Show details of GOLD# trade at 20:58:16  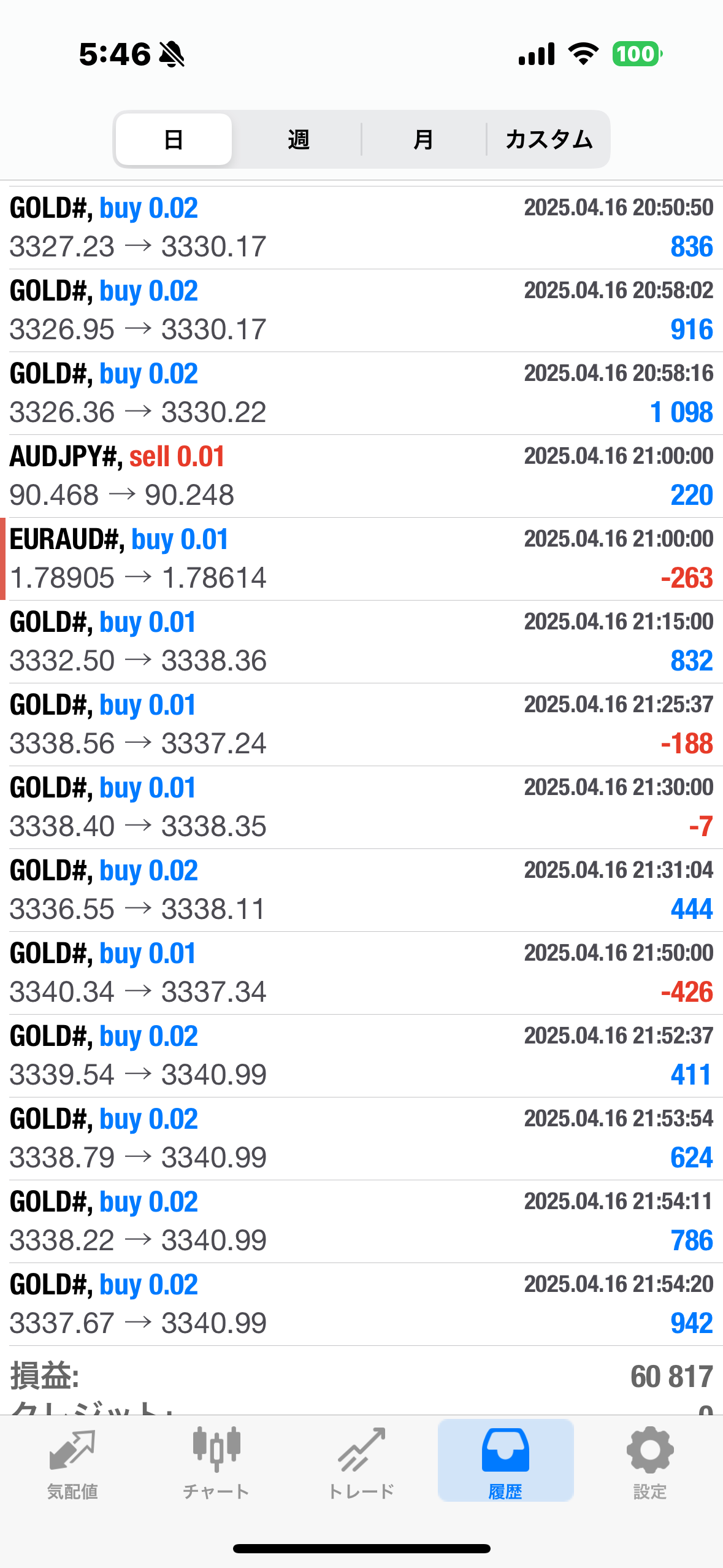click(x=361, y=393)
